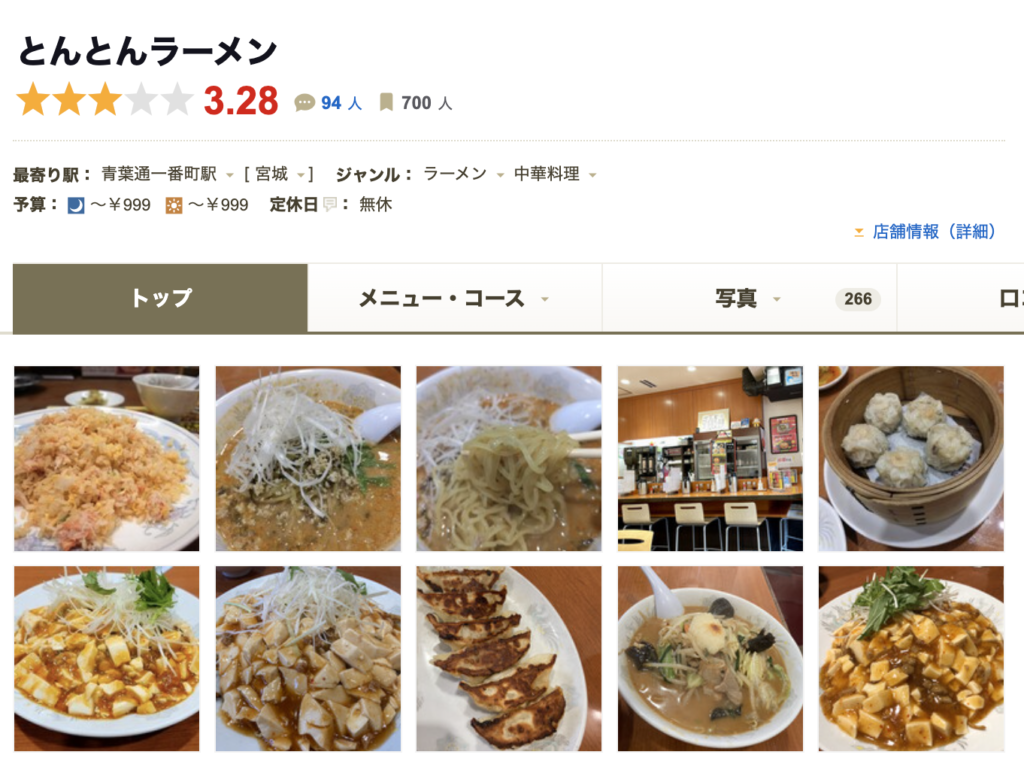Open 店舗情報（詳細） shop details link
The height and width of the screenshot is (764, 1024).
point(934,232)
